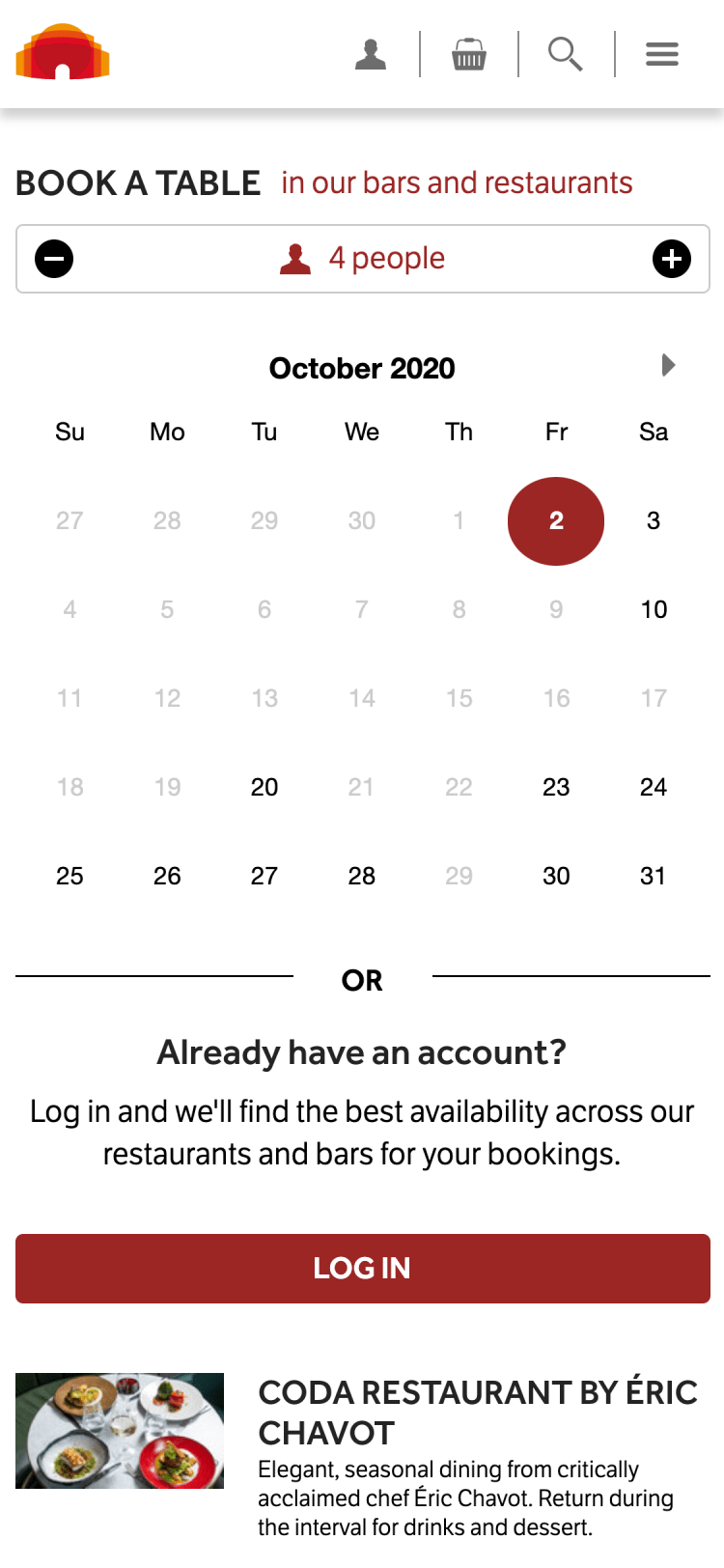The width and height of the screenshot is (724, 1568).
Task: Select October 3 on the calendar
Action: [x=654, y=521]
